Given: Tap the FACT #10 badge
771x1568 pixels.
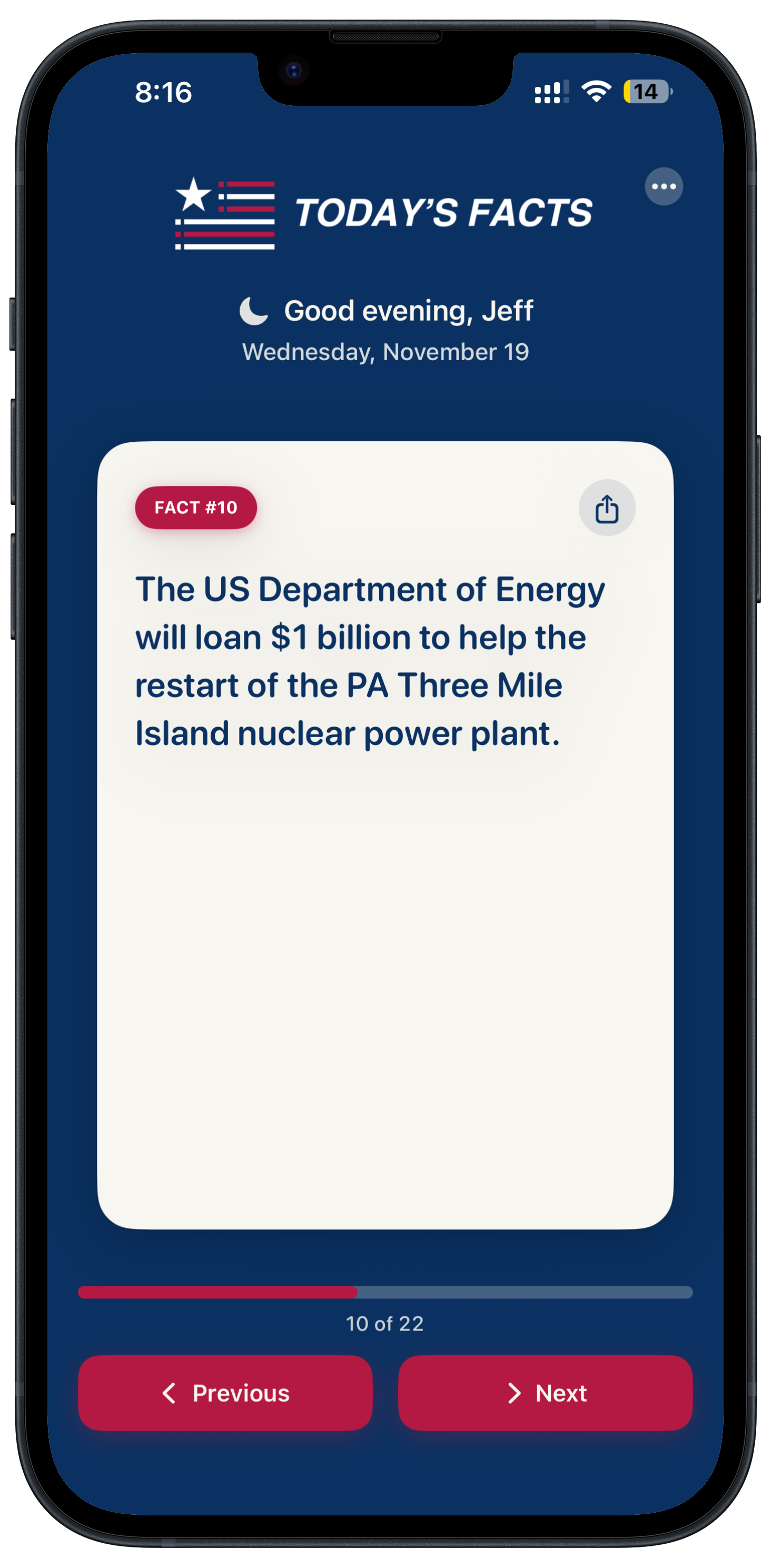Looking at the screenshot, I should [x=195, y=507].
